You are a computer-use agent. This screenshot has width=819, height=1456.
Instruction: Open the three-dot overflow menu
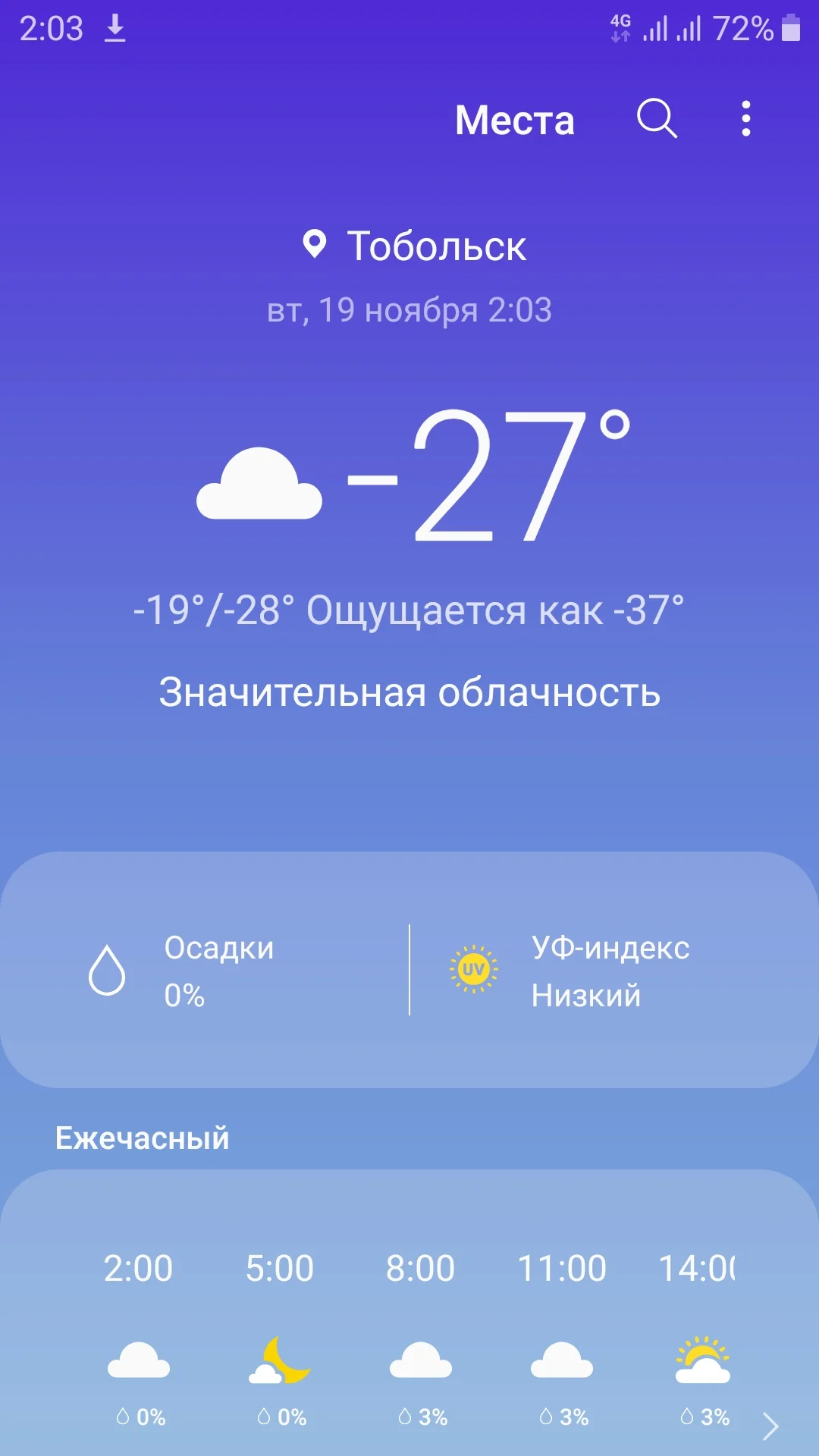[x=746, y=120]
